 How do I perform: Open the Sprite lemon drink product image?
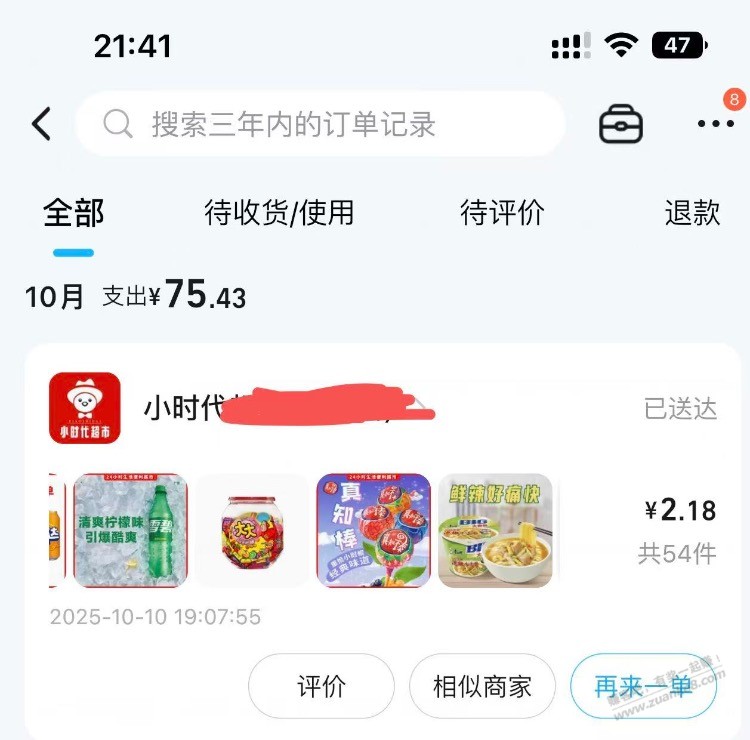[130, 530]
